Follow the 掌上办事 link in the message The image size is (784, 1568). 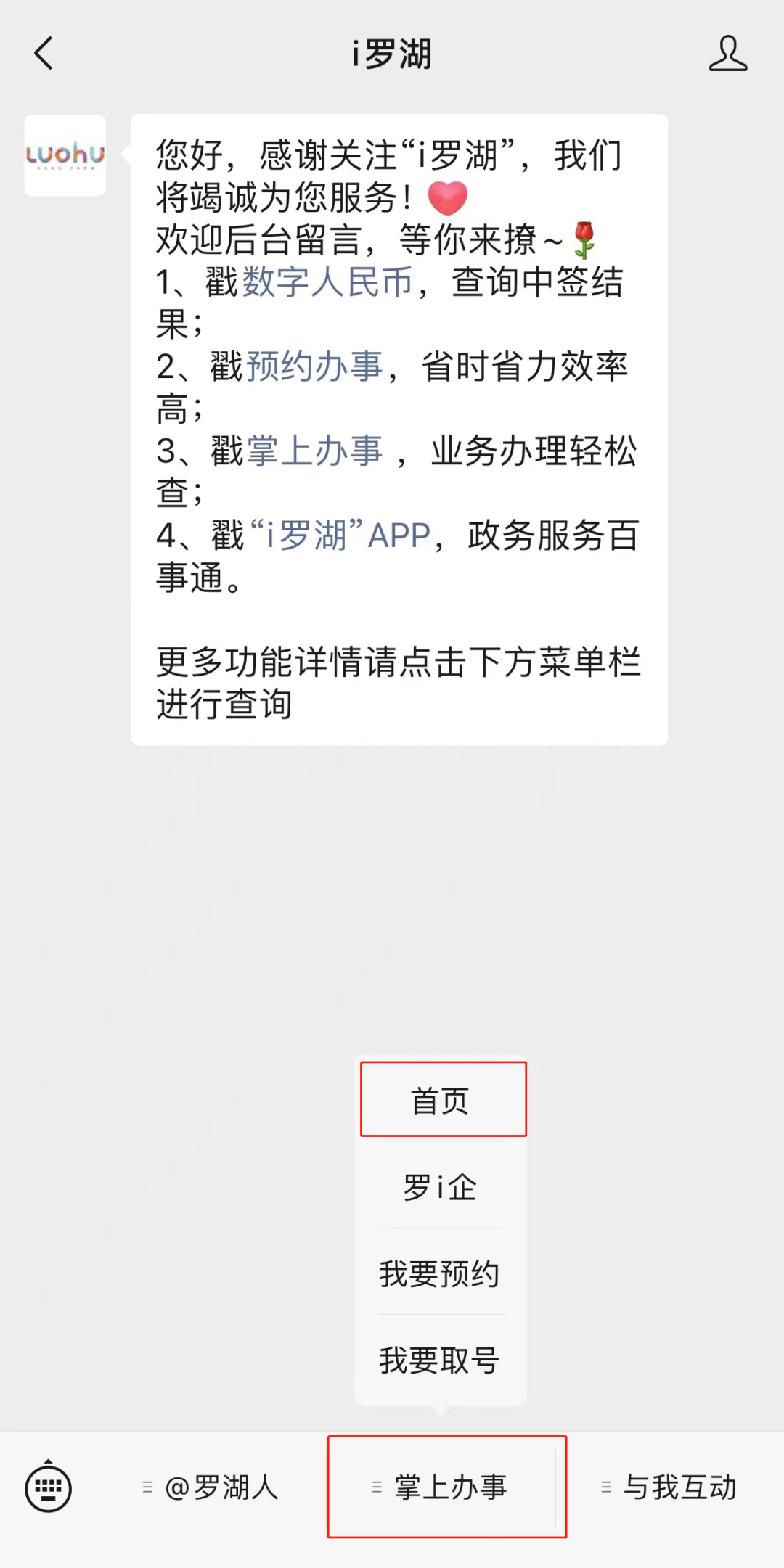[314, 451]
